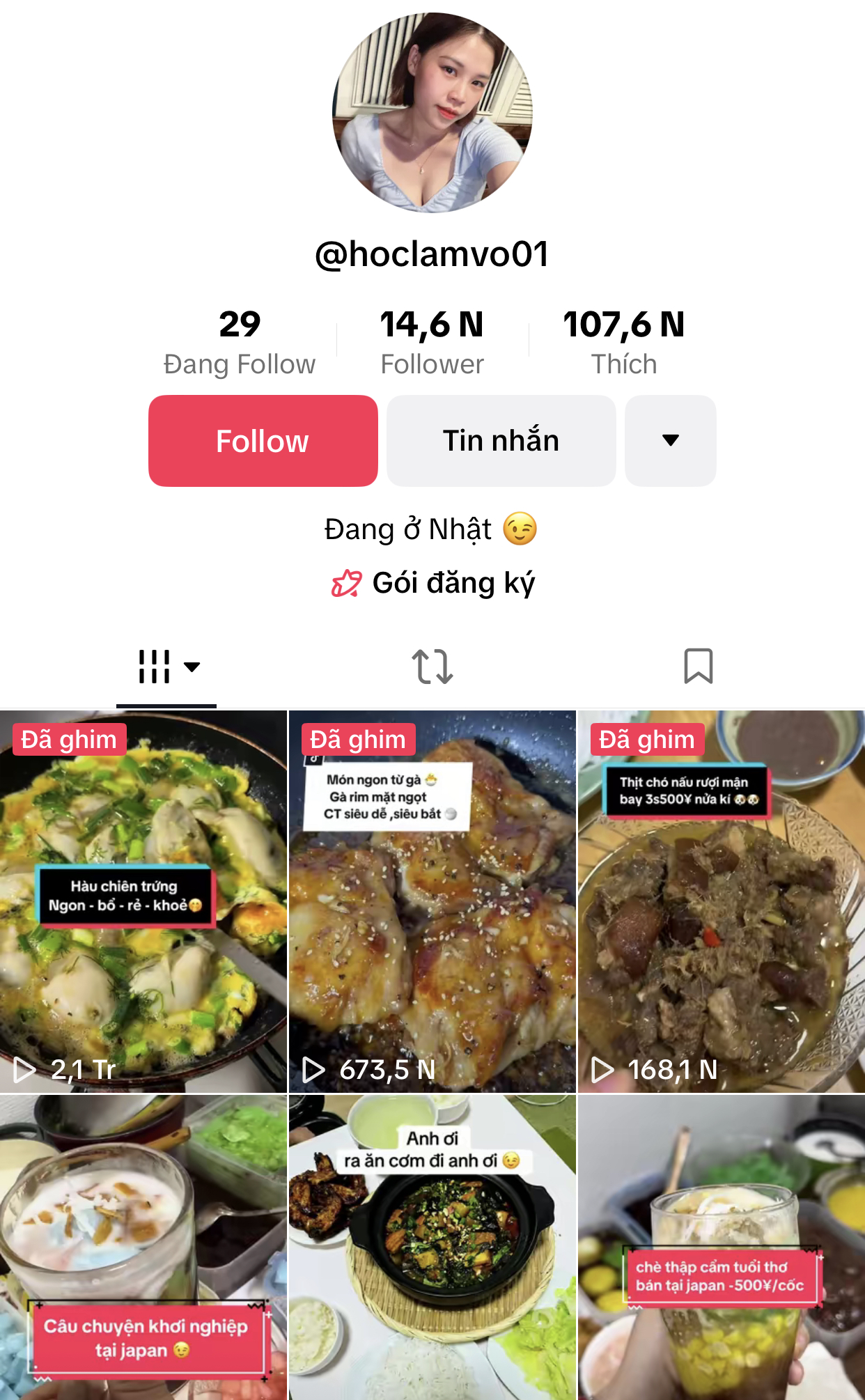Expand the suggested accounts dropdown arrow
865x1400 pixels.
point(670,441)
